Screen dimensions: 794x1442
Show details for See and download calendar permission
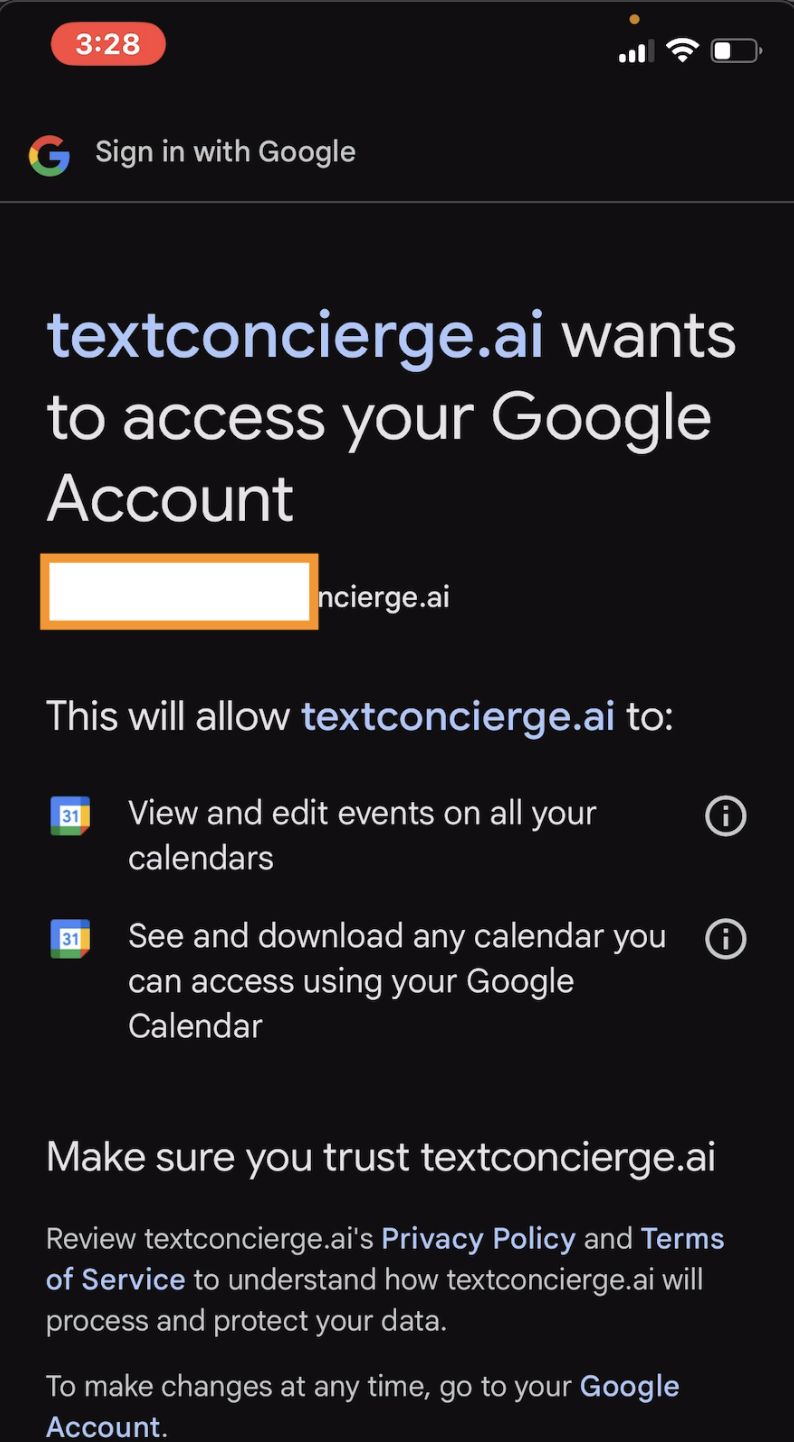(725, 939)
